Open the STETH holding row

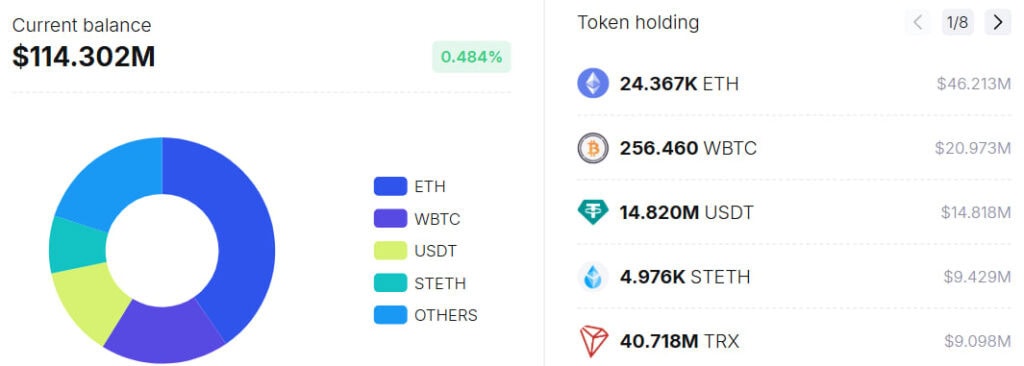coord(794,277)
